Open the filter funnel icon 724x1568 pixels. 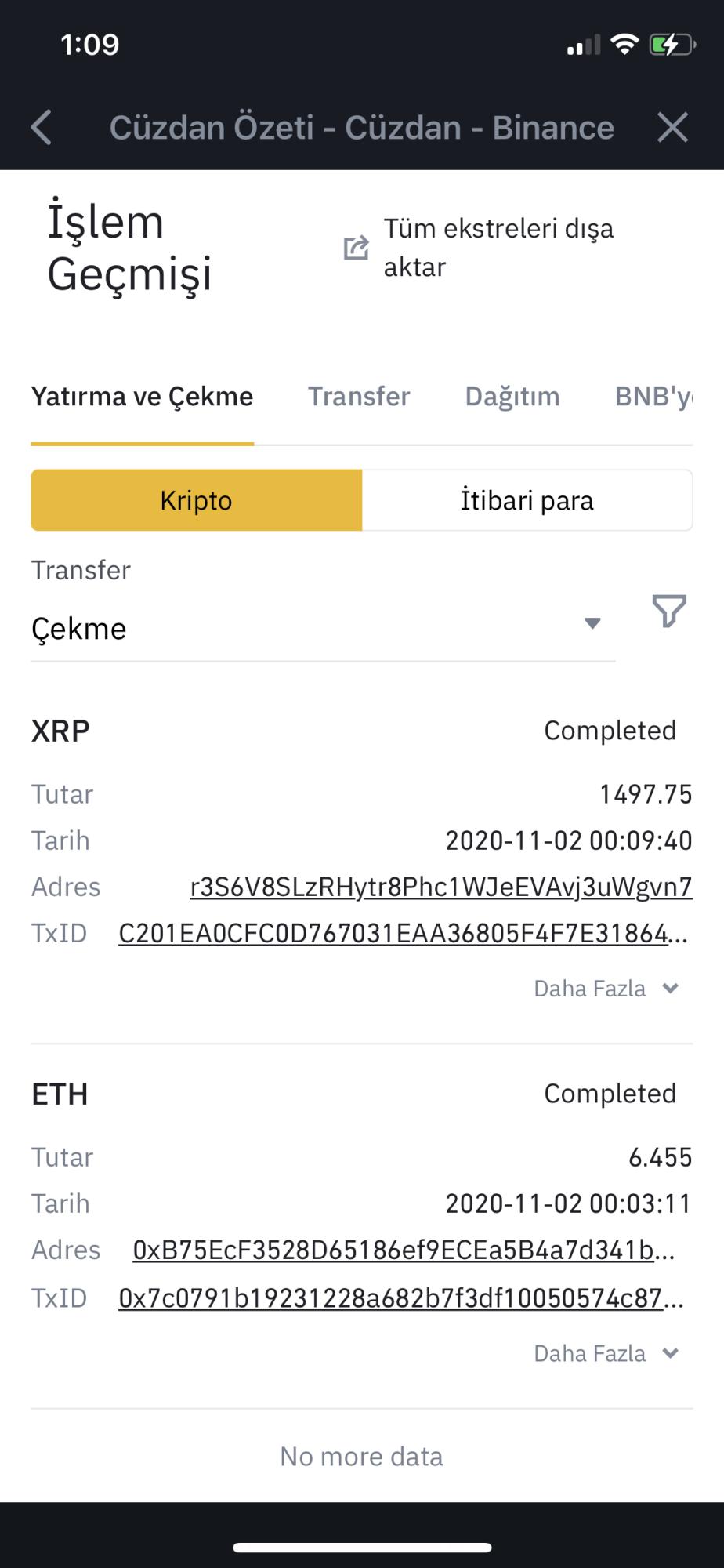[x=669, y=612]
